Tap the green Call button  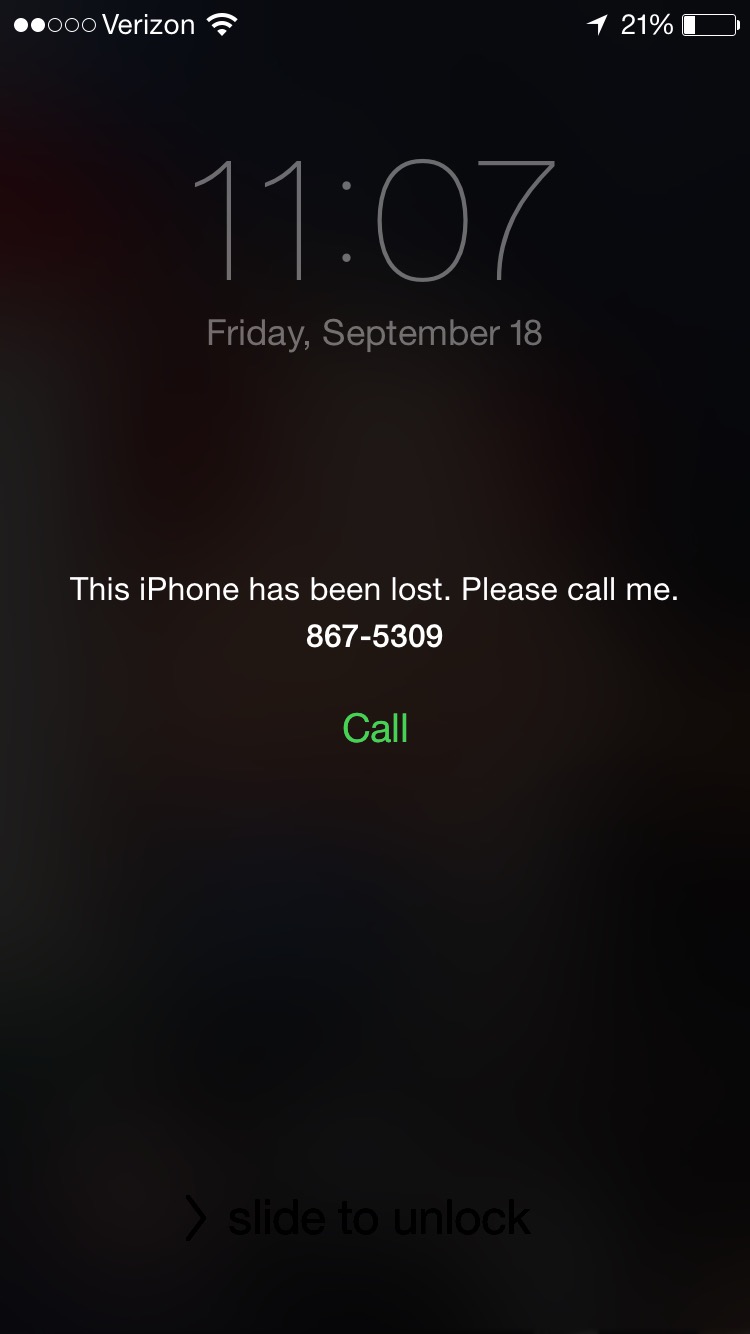375,728
